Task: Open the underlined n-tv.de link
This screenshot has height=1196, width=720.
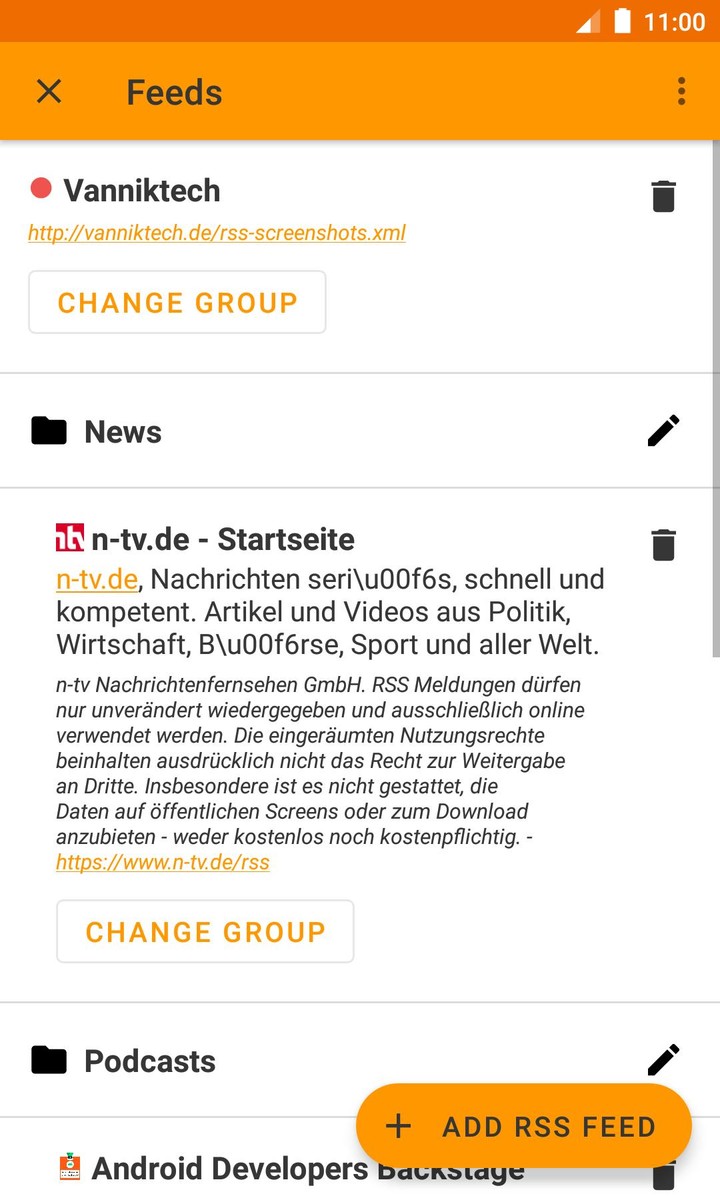Action: point(96,579)
